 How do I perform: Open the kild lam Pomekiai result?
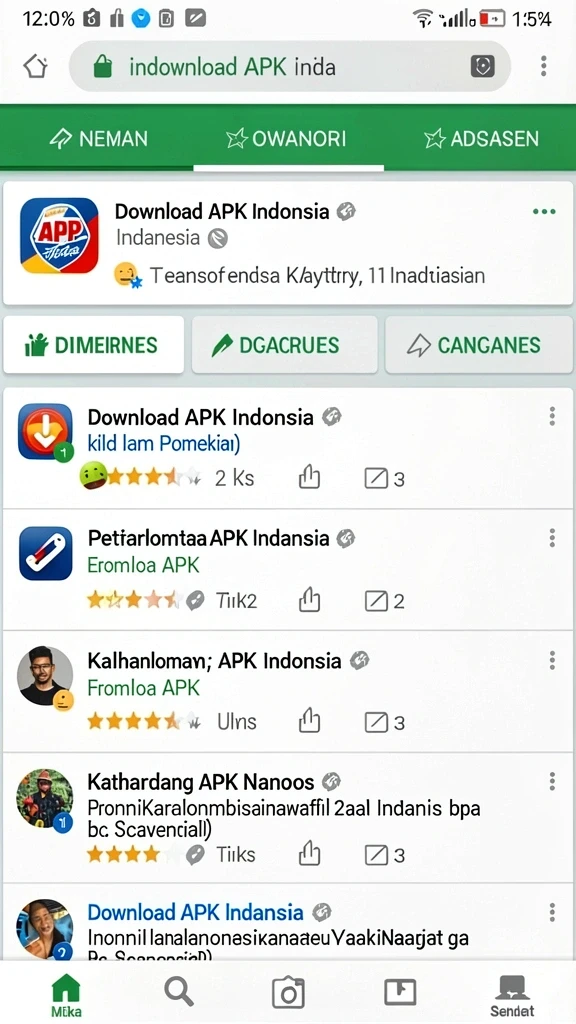pyautogui.click(x=164, y=444)
